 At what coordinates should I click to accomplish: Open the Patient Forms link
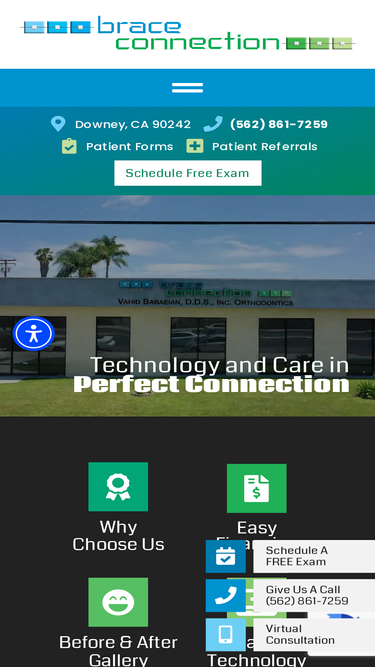[x=117, y=146]
